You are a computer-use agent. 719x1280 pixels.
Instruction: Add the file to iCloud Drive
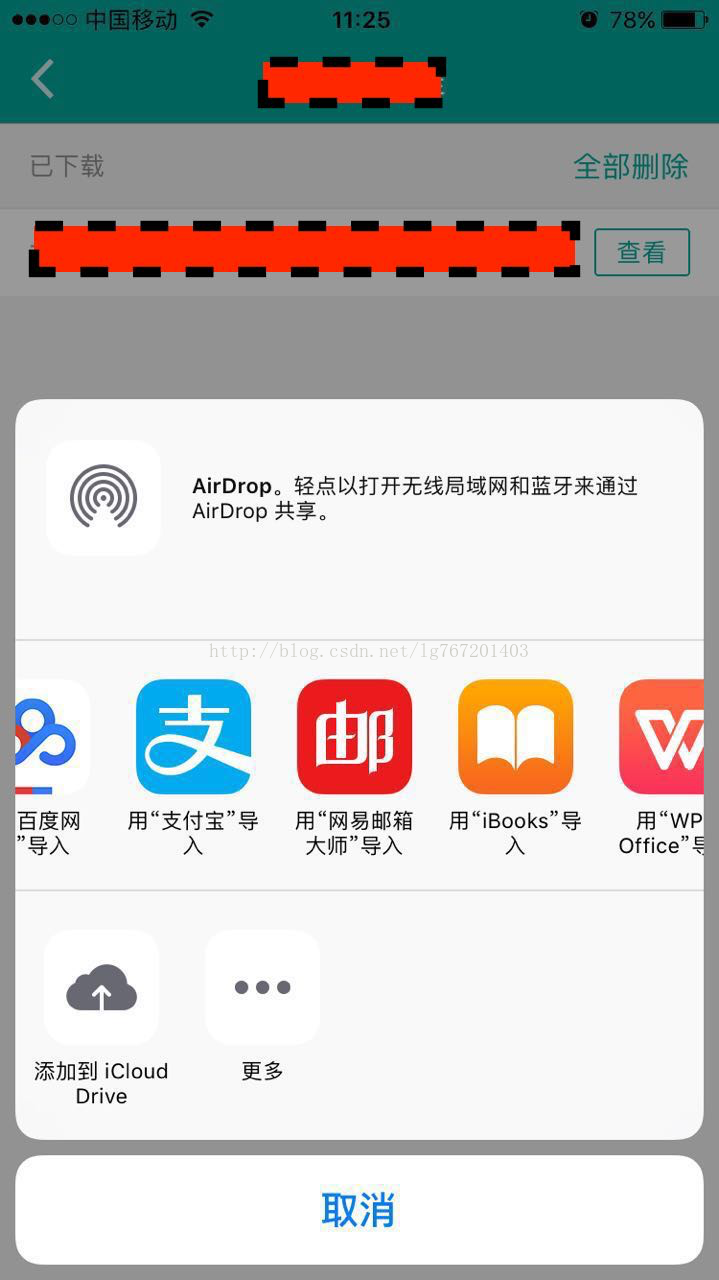pyautogui.click(x=101, y=988)
